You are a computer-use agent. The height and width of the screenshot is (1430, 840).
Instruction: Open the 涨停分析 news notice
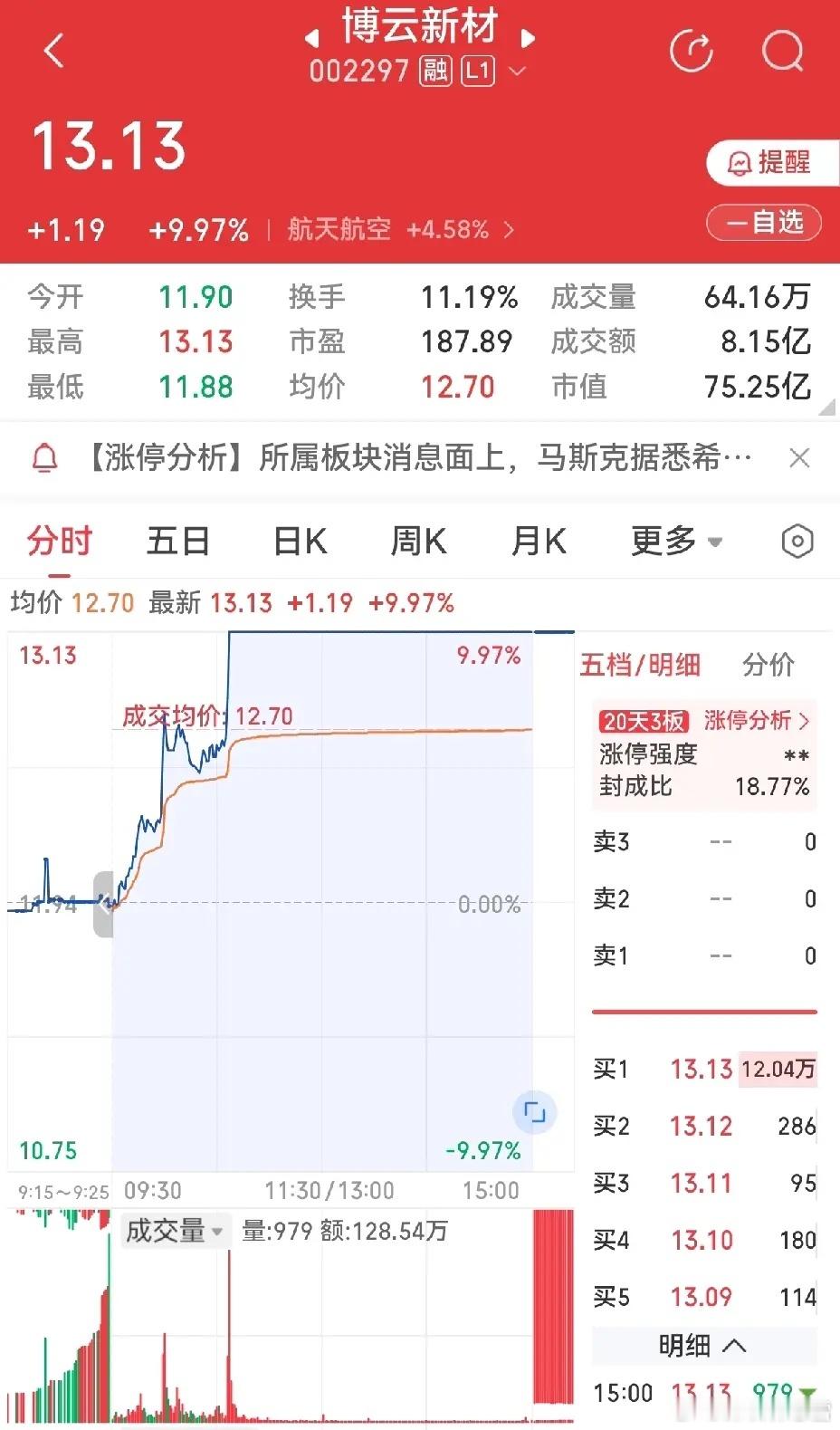point(416,458)
